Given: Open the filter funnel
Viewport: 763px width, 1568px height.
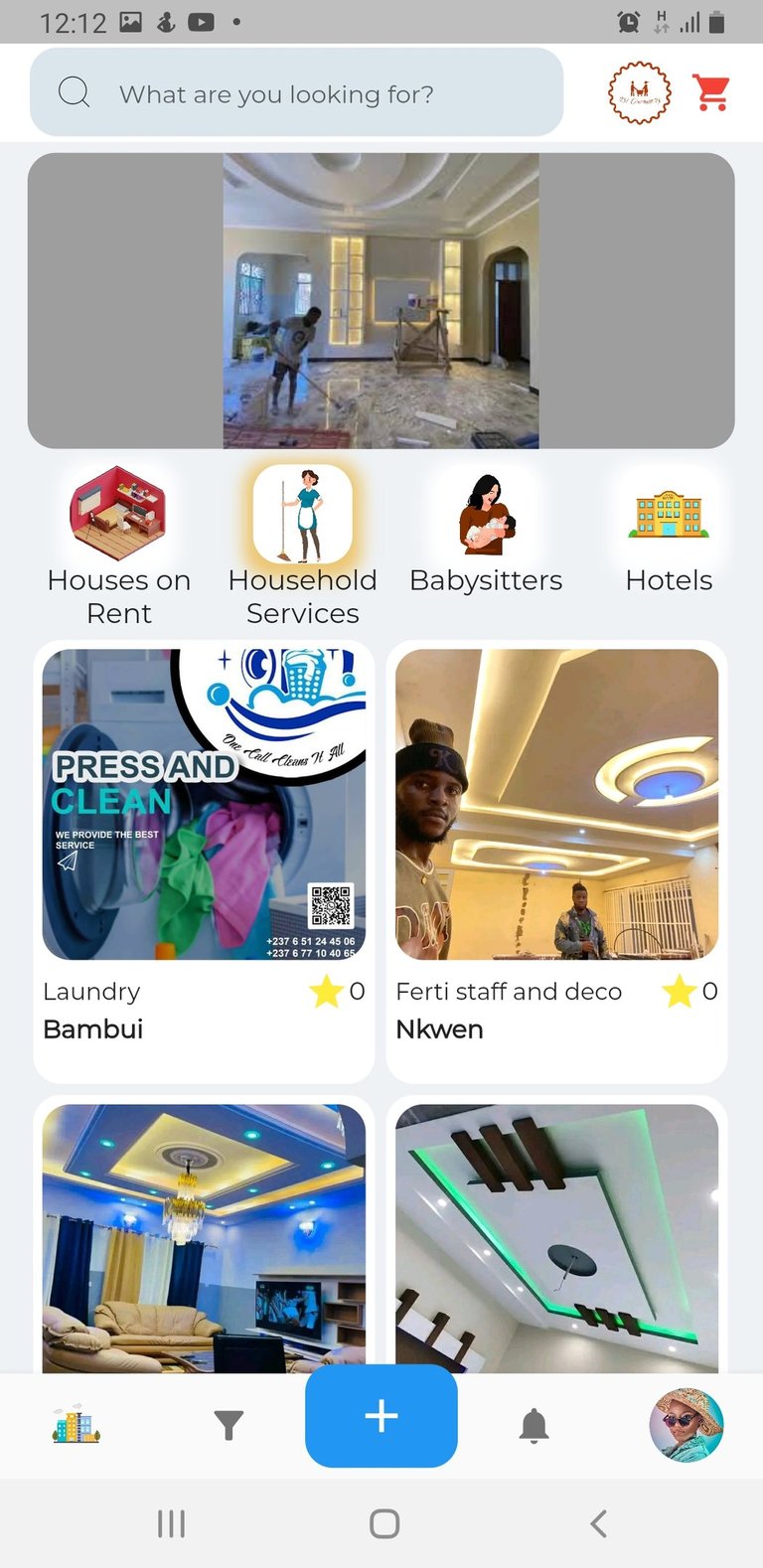Looking at the screenshot, I should point(229,1426).
